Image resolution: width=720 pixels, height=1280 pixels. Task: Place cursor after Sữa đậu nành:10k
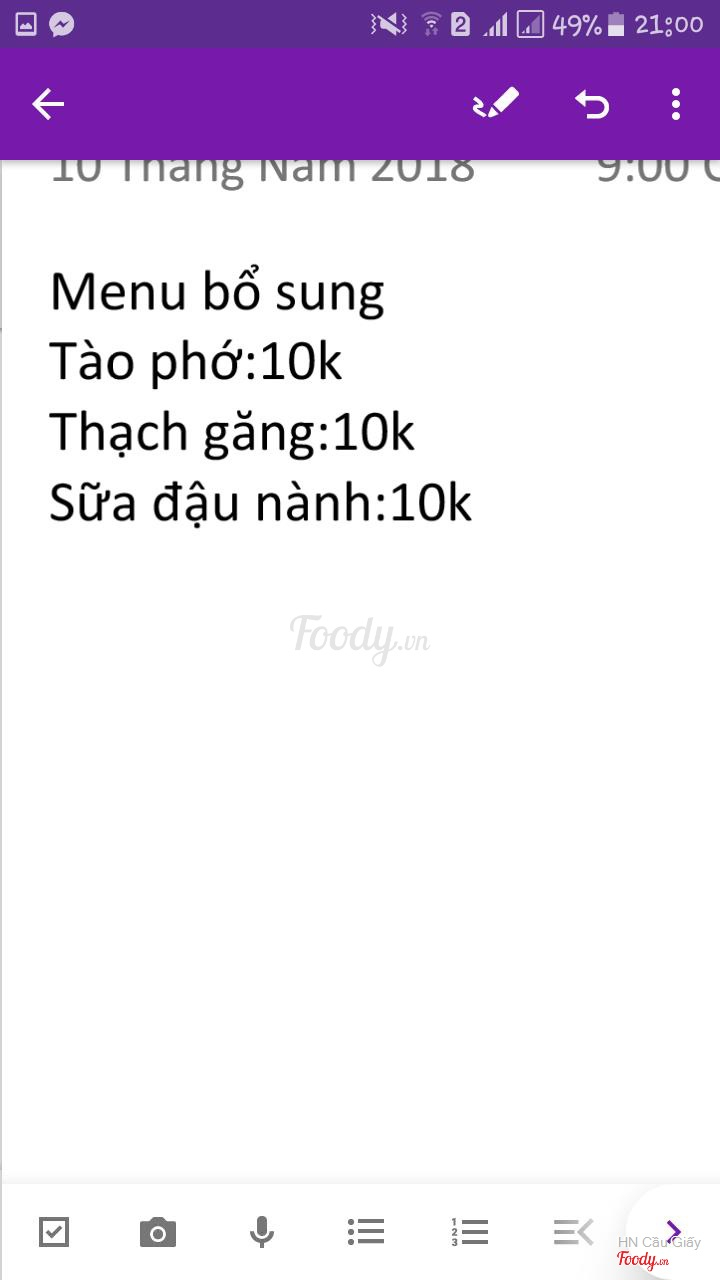click(x=474, y=504)
